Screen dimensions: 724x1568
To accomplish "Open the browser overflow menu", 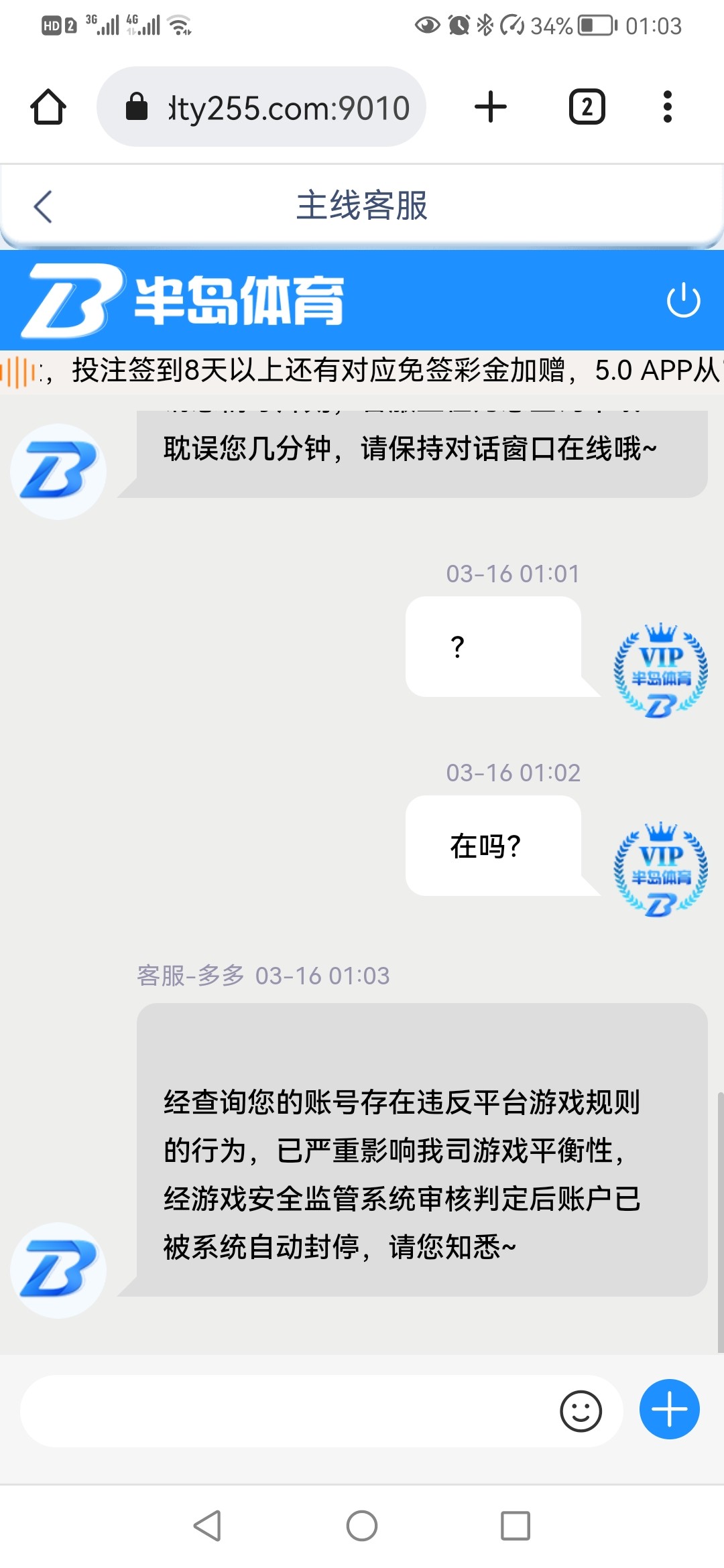I will point(667,107).
